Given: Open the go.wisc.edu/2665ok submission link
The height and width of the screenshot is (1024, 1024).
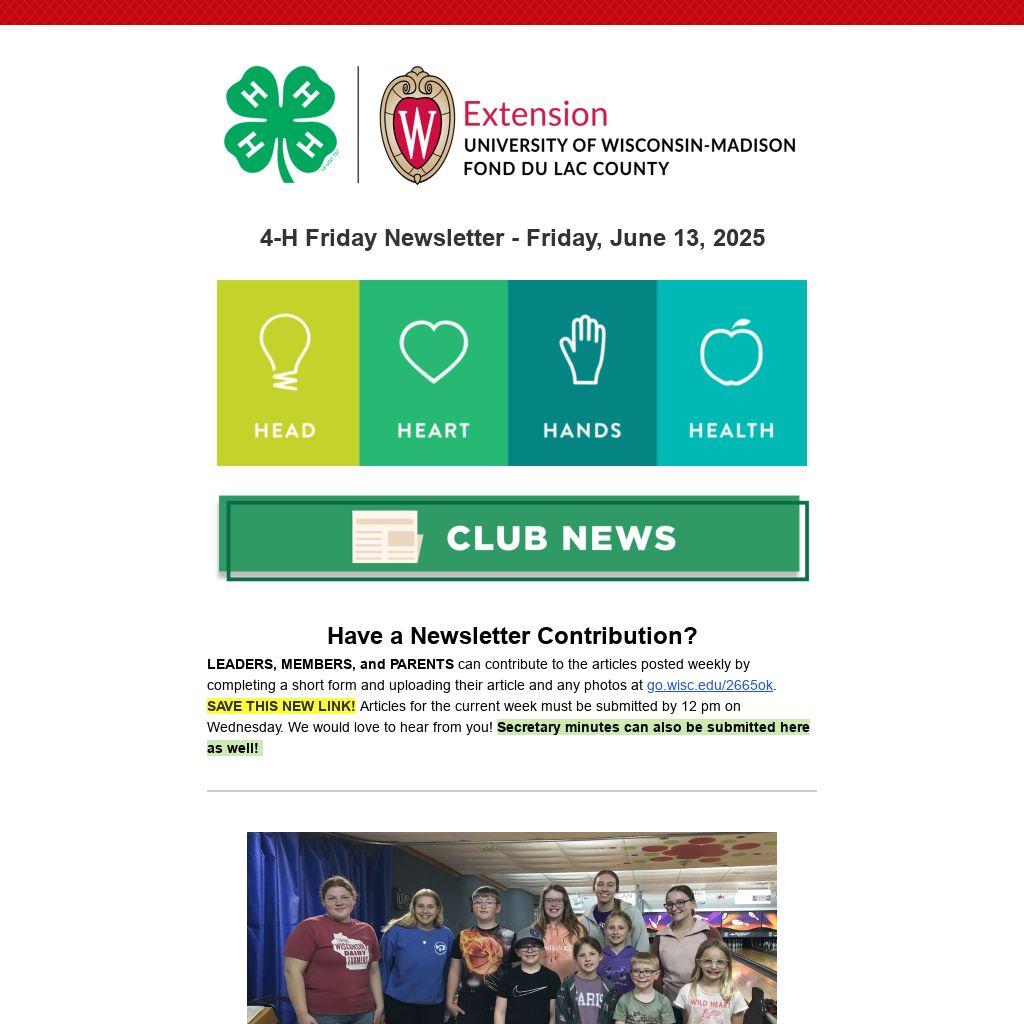Looking at the screenshot, I should 709,685.
